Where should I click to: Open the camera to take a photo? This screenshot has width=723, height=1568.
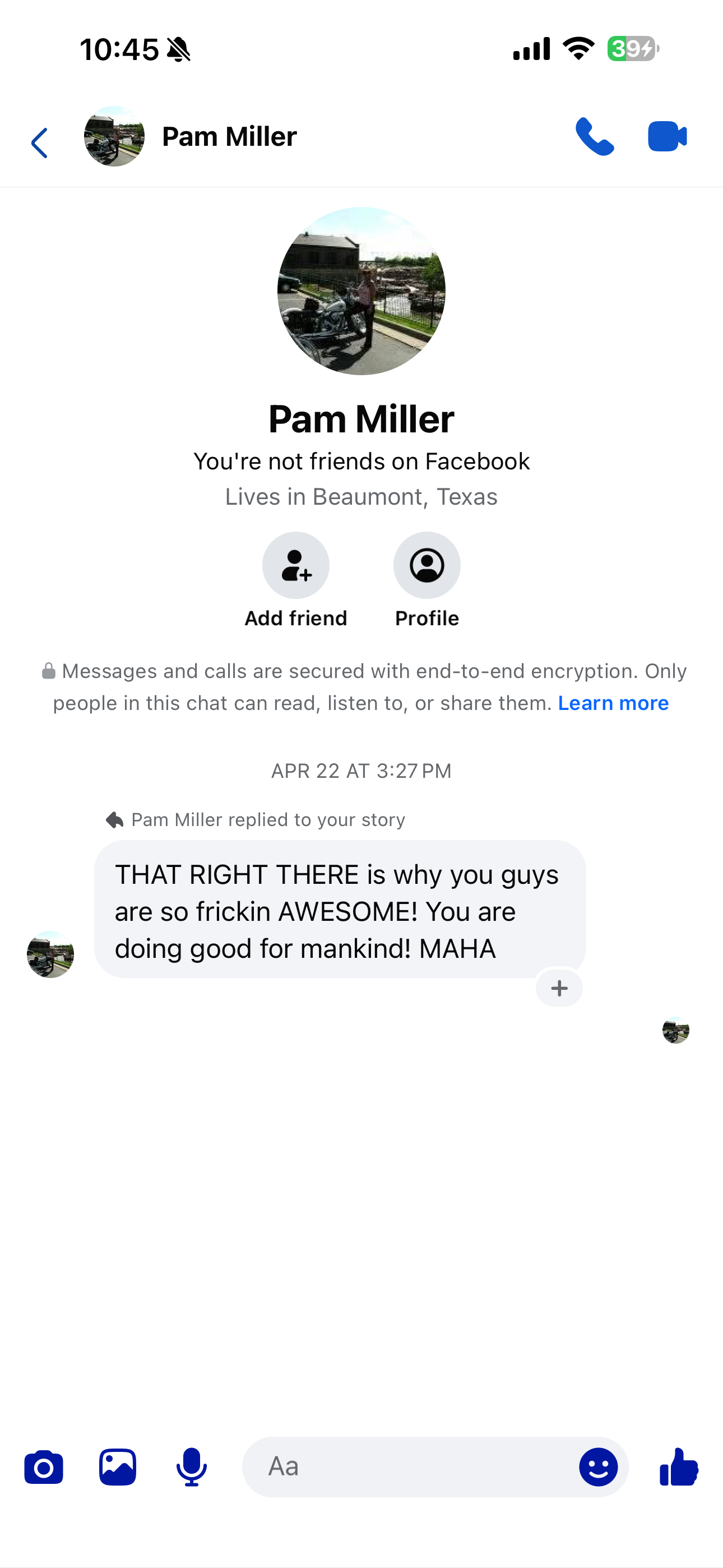[44, 1467]
